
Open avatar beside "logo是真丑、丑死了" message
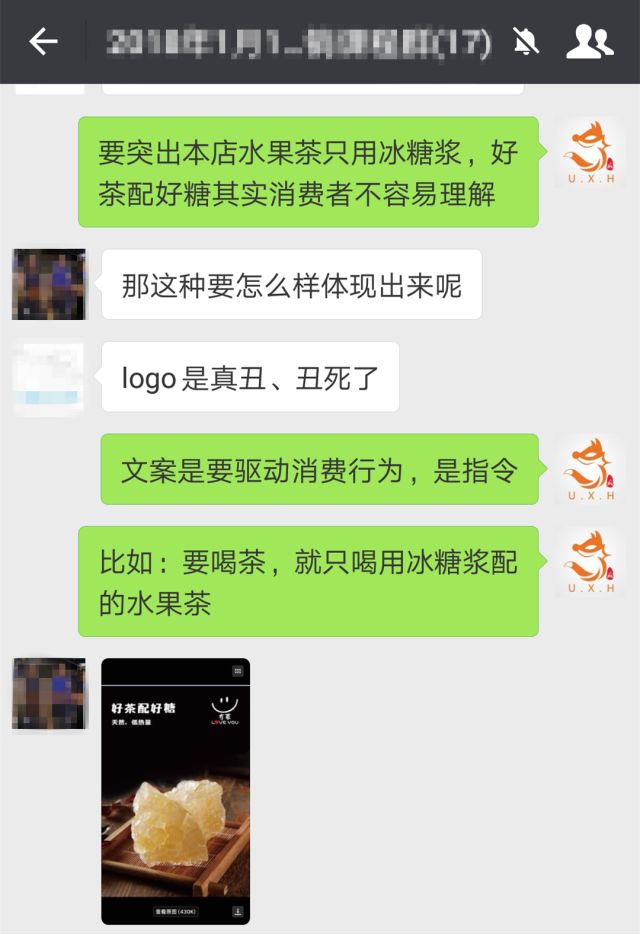[49, 377]
